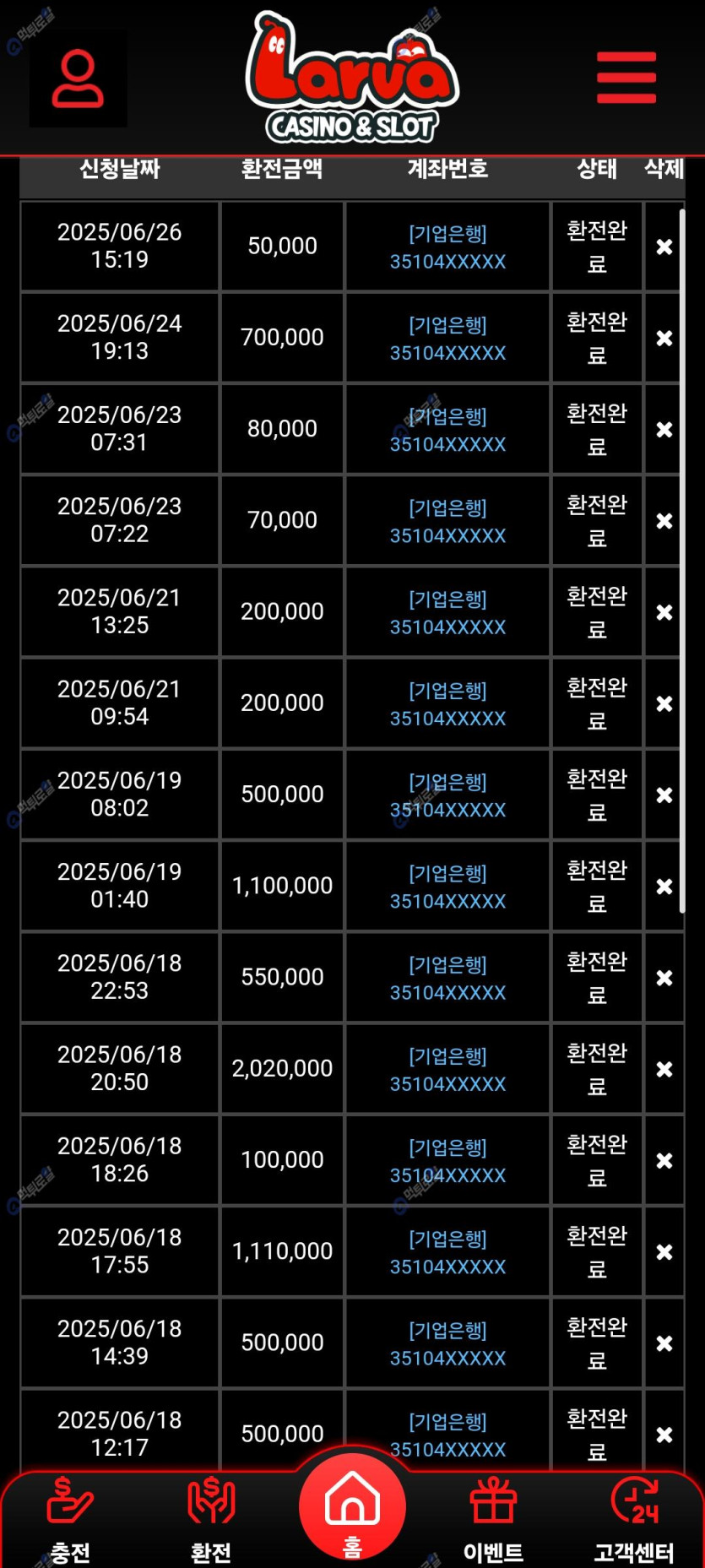Delete the 2025/06/18 22:53 entry
The width and height of the screenshot is (705, 1568).
664,978
